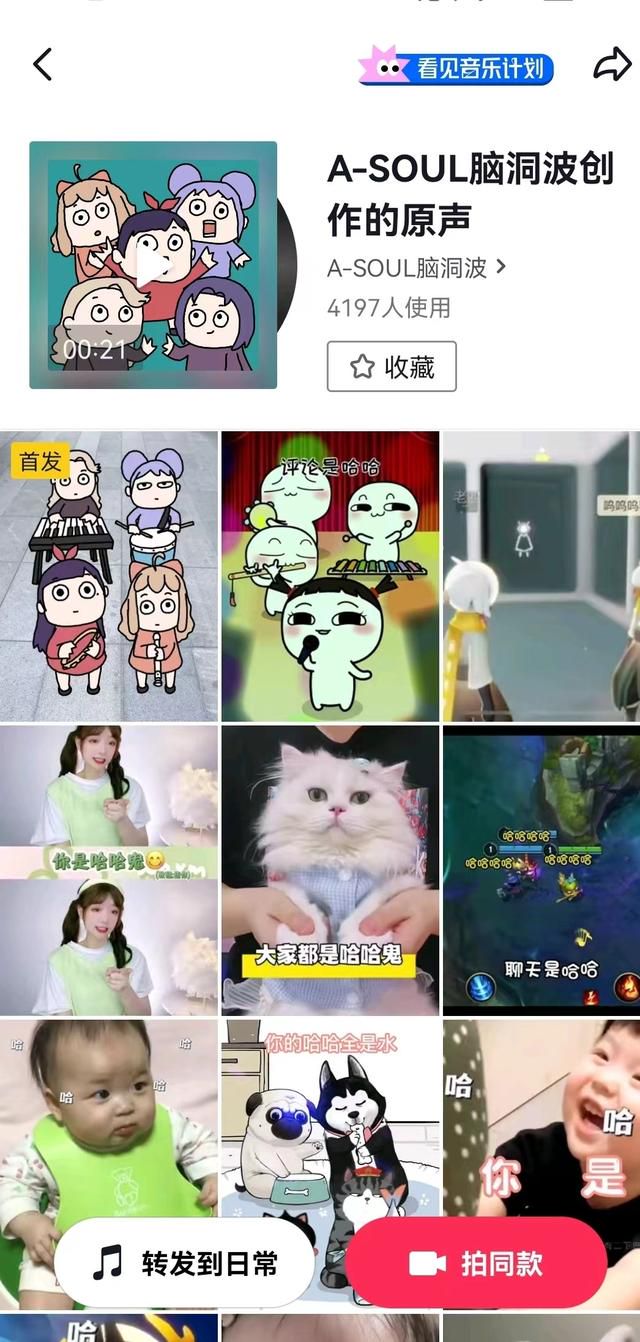Tap 收藏 to favorite this sound
The height and width of the screenshot is (1342, 640).
pyautogui.click(x=392, y=366)
